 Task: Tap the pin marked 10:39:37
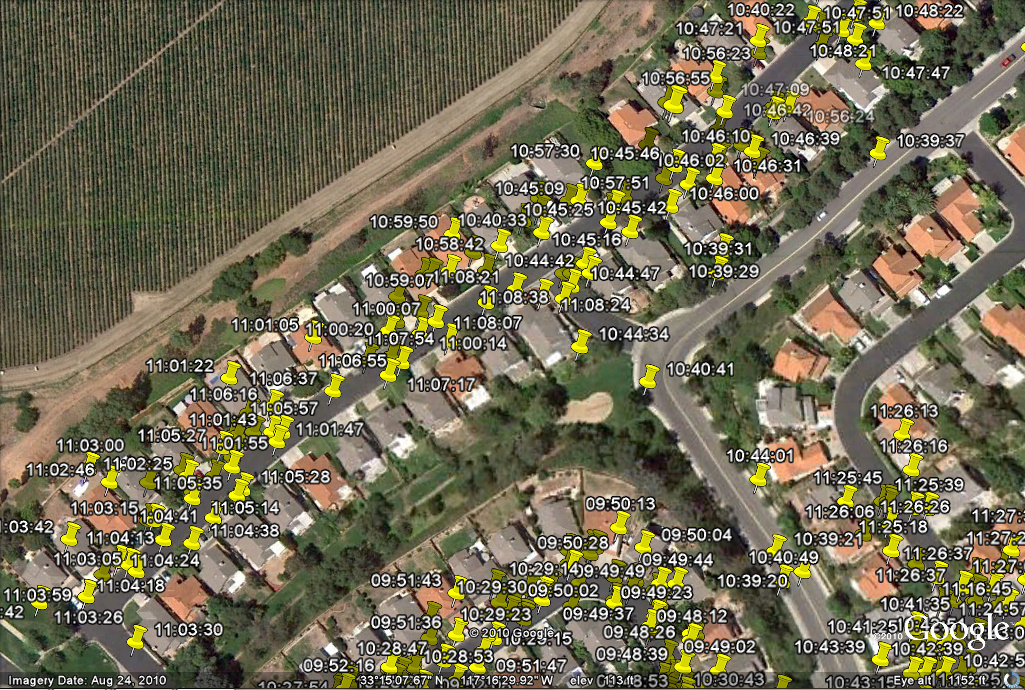tap(879, 149)
